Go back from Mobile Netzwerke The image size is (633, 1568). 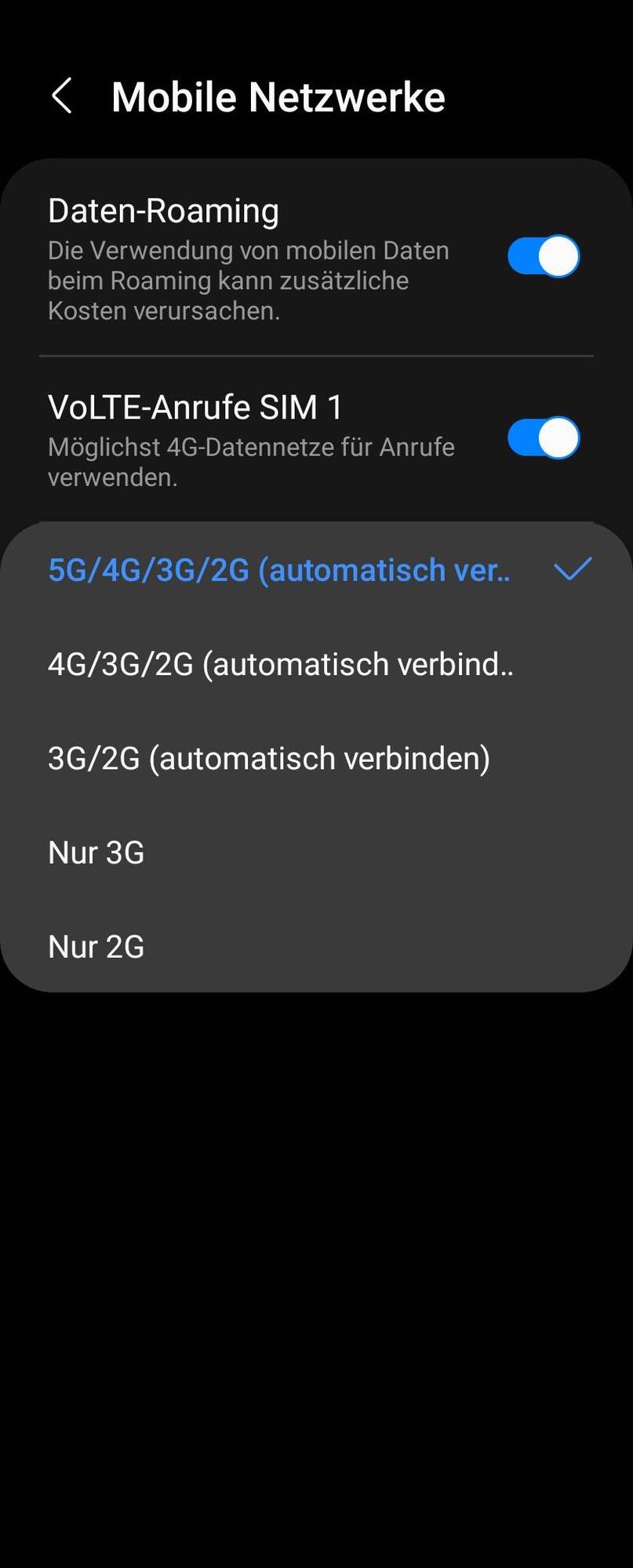pyautogui.click(x=62, y=96)
